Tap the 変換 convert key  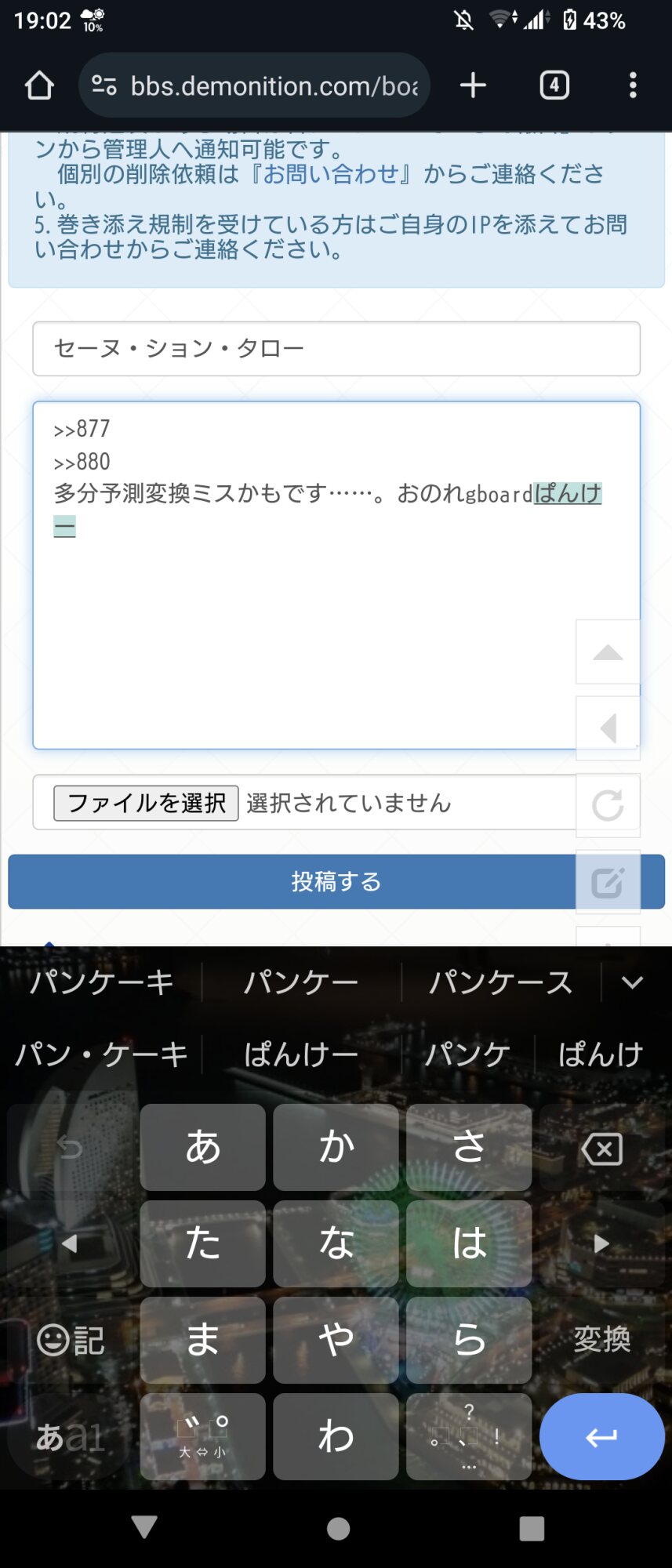601,1340
